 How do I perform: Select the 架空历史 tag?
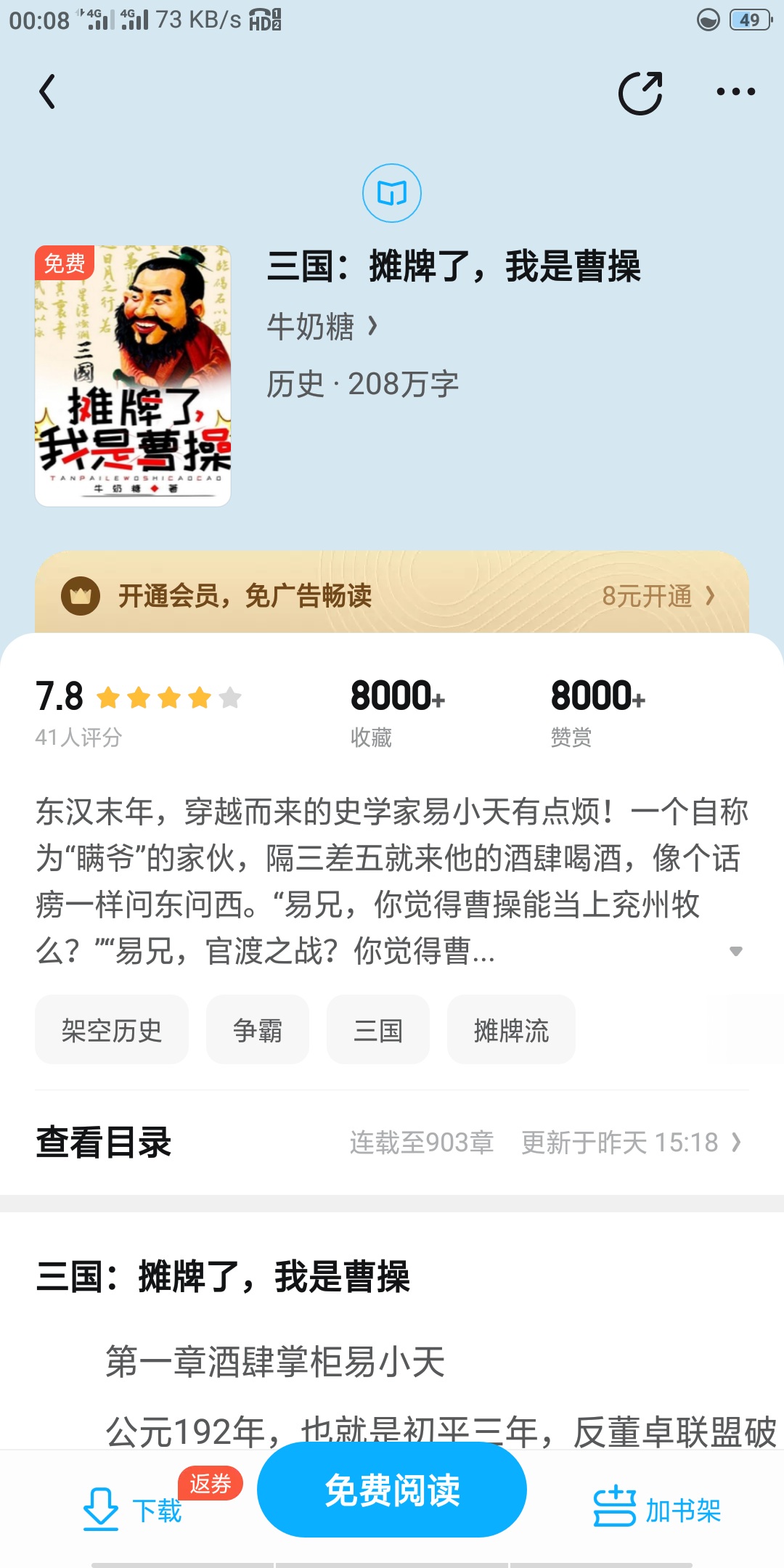[112, 1030]
